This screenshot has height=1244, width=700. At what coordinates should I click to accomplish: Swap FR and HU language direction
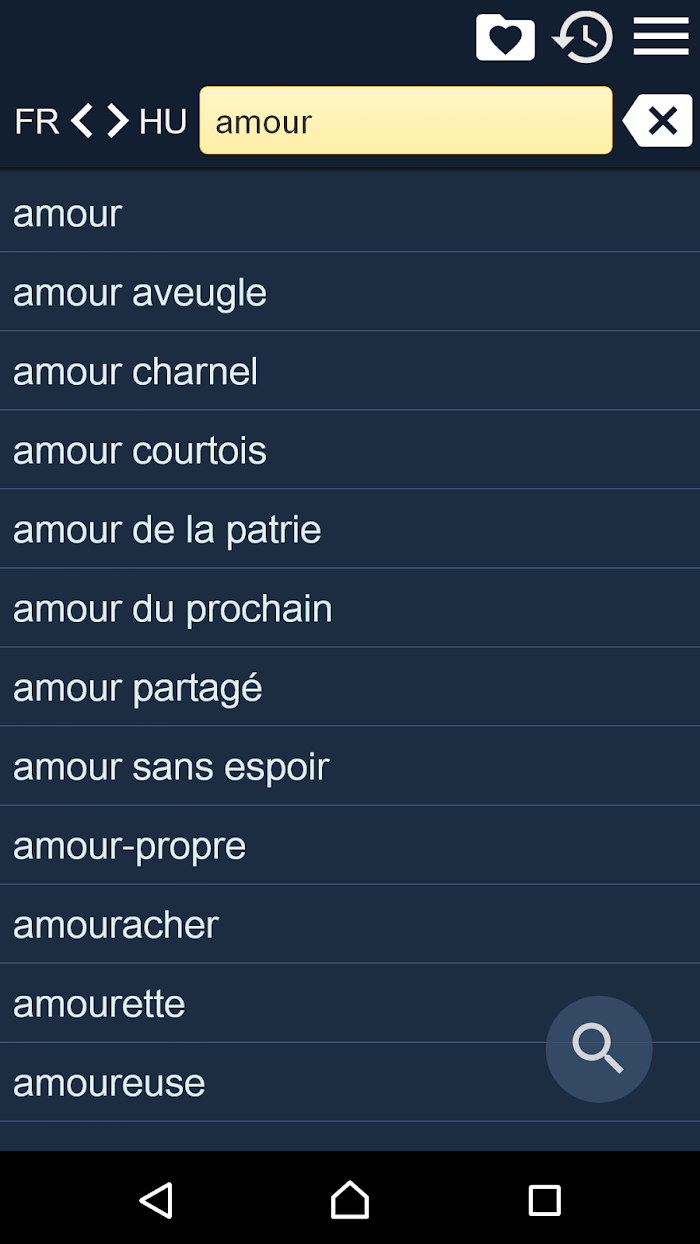pos(100,121)
